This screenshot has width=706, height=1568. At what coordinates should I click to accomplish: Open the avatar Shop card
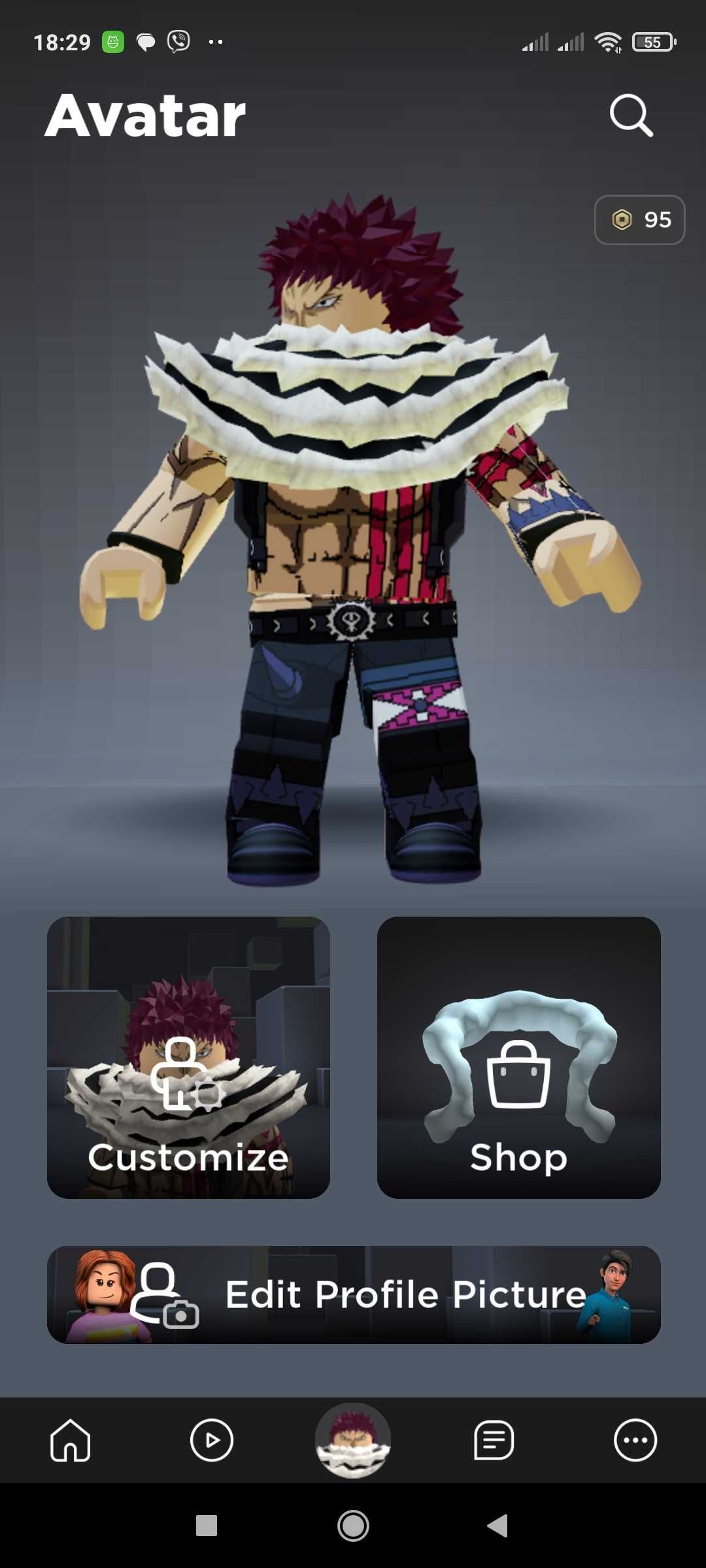coord(518,1057)
